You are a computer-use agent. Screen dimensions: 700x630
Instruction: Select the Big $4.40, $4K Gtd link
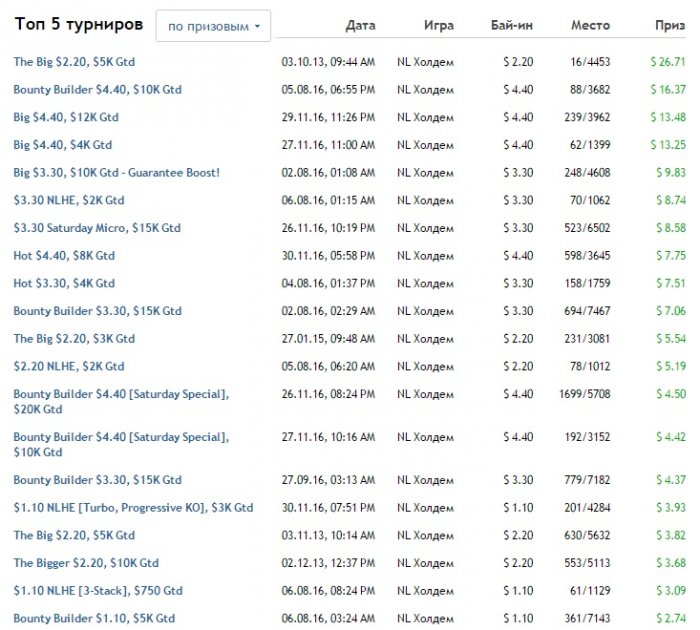[x=63, y=145]
